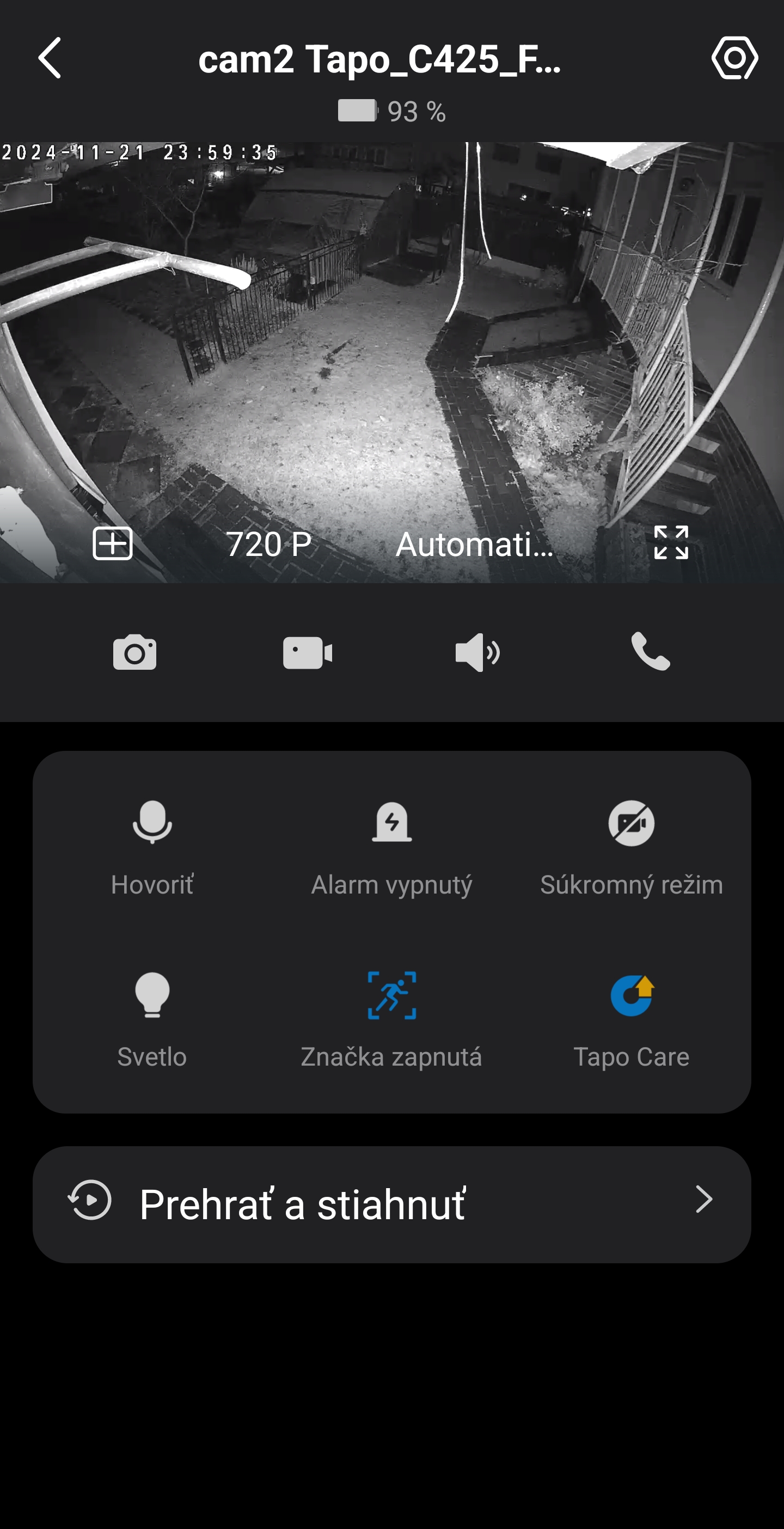The width and height of the screenshot is (784, 1529).
Task: Enter fullscreen live view
Action: pos(671,542)
